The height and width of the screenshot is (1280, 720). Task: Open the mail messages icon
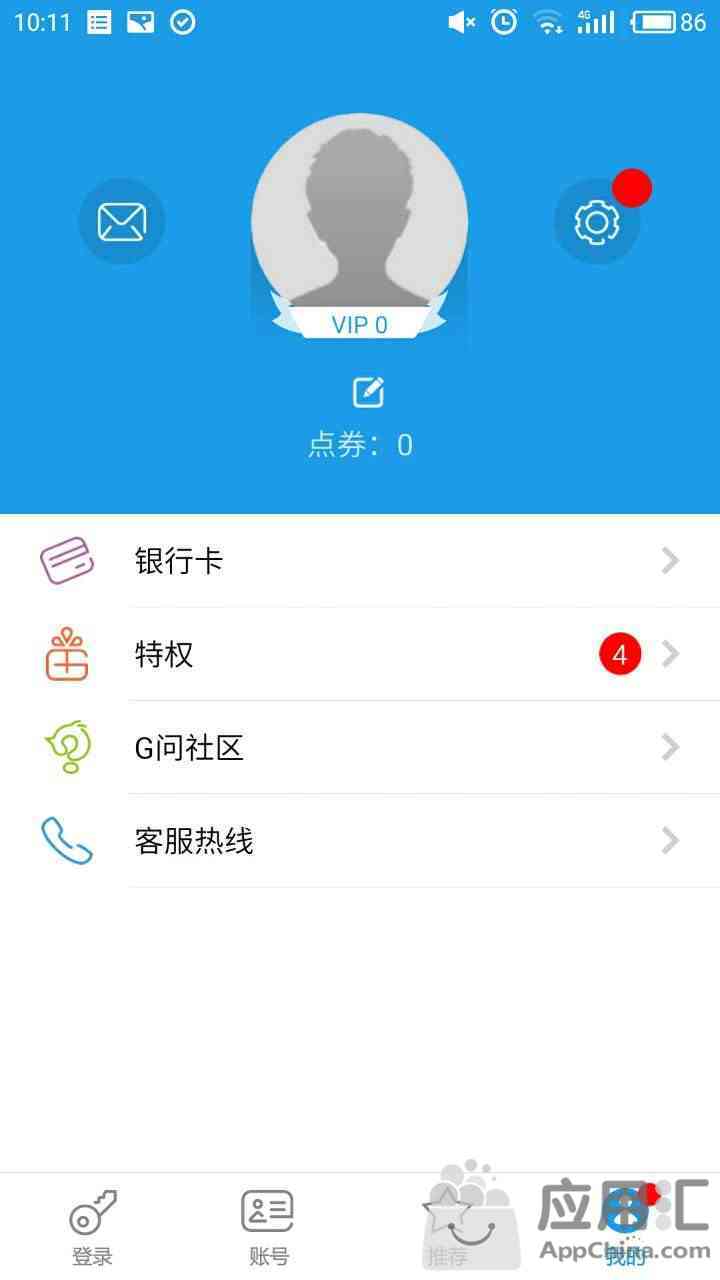(x=122, y=222)
